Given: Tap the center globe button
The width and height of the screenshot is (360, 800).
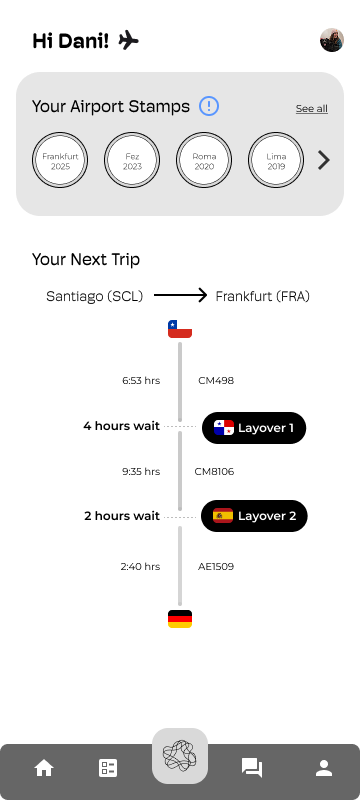Looking at the screenshot, I should 180,756.
